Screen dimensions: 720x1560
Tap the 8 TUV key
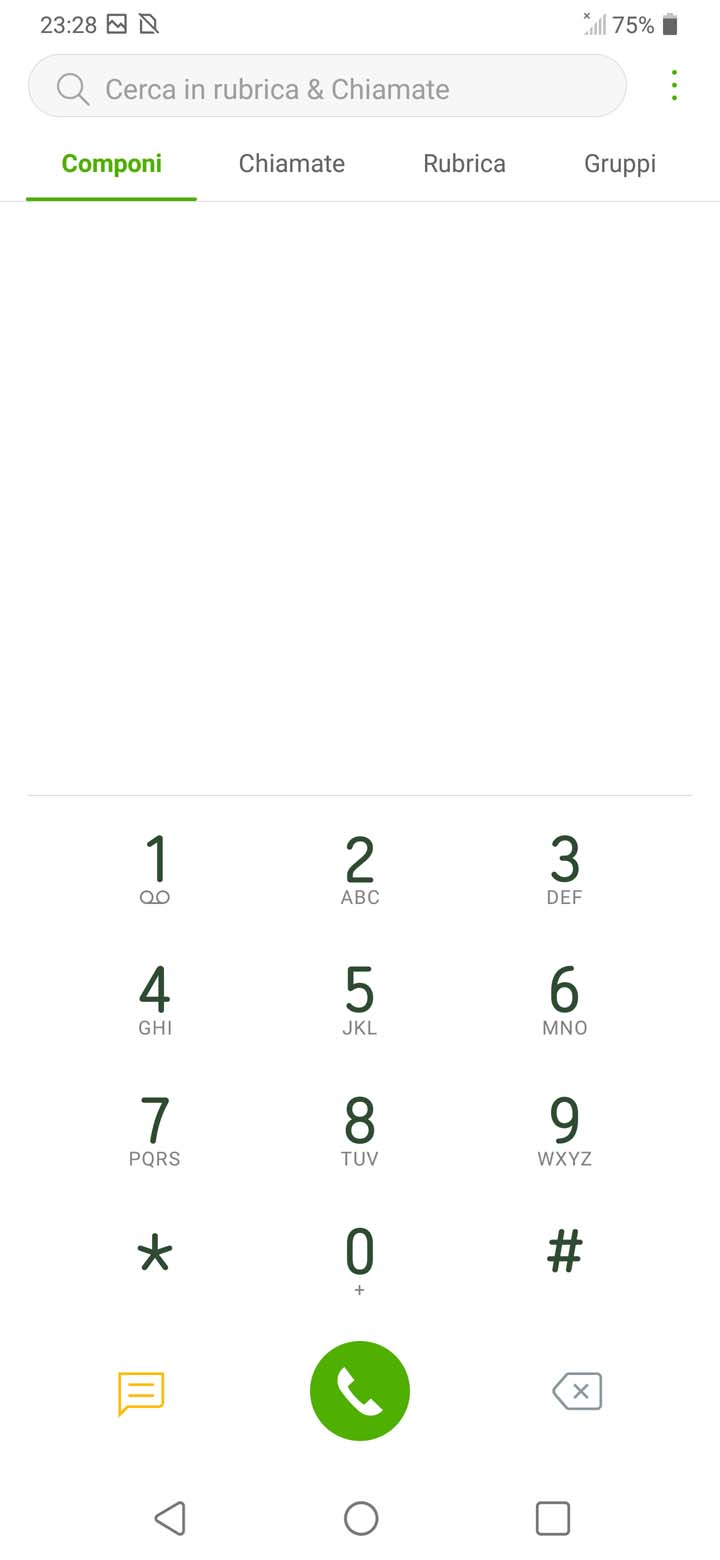360,1130
